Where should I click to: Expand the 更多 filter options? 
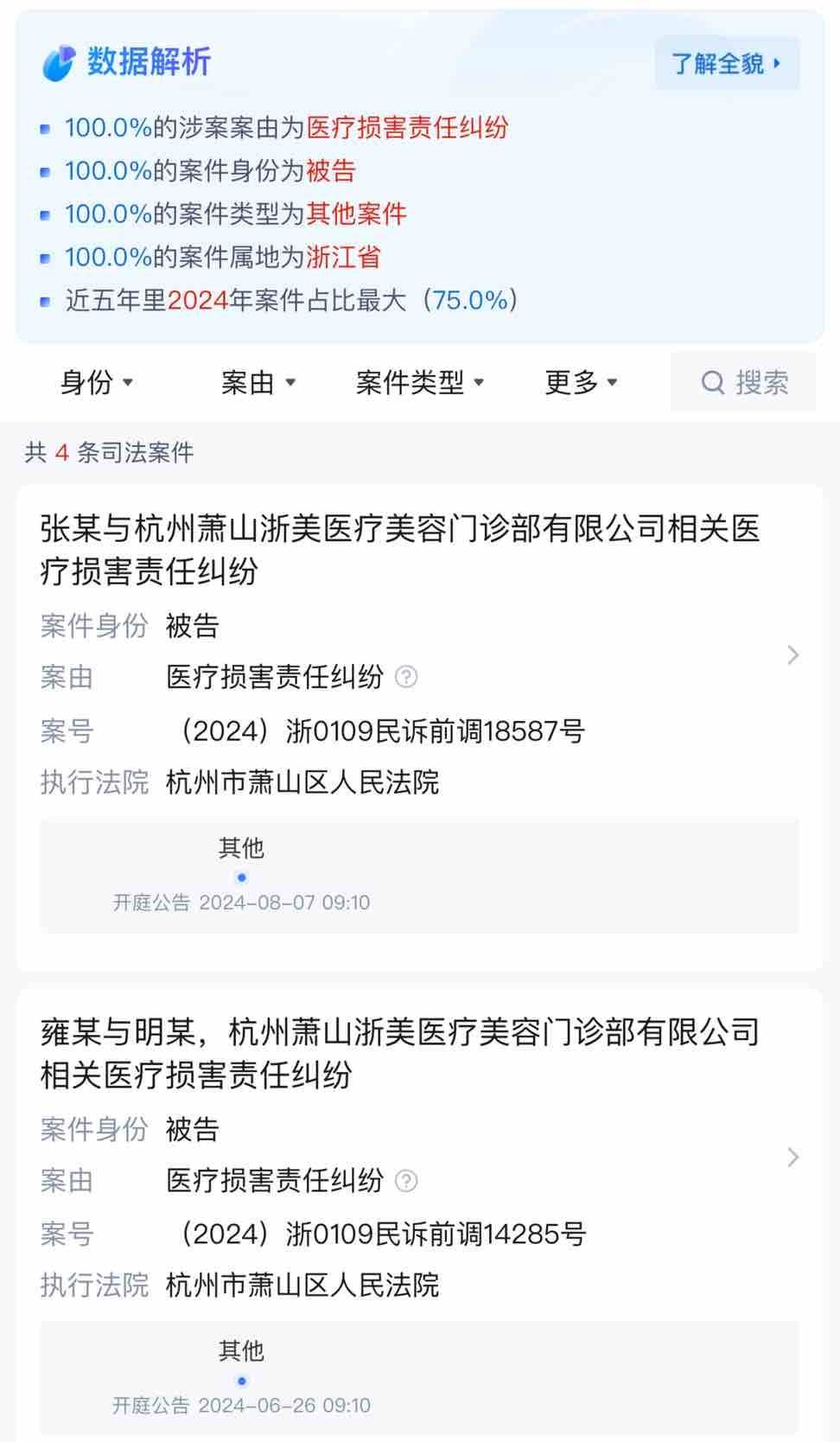click(580, 382)
